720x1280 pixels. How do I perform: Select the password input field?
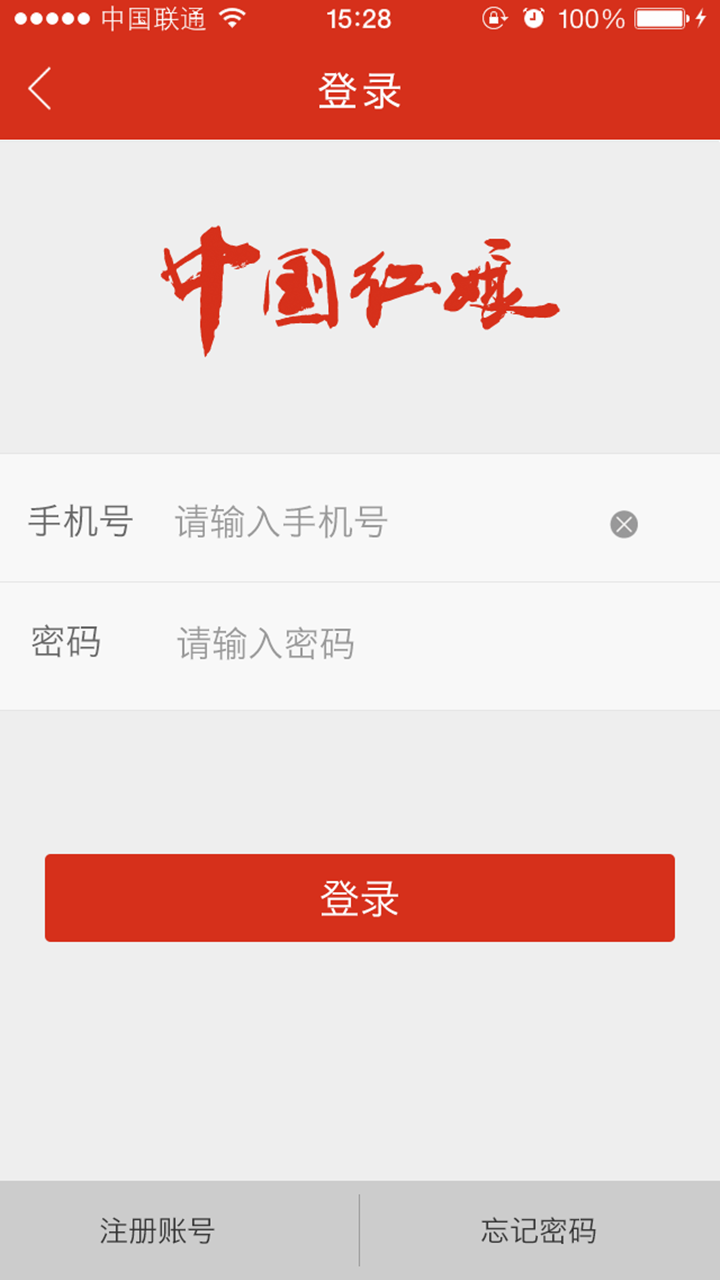(x=400, y=644)
